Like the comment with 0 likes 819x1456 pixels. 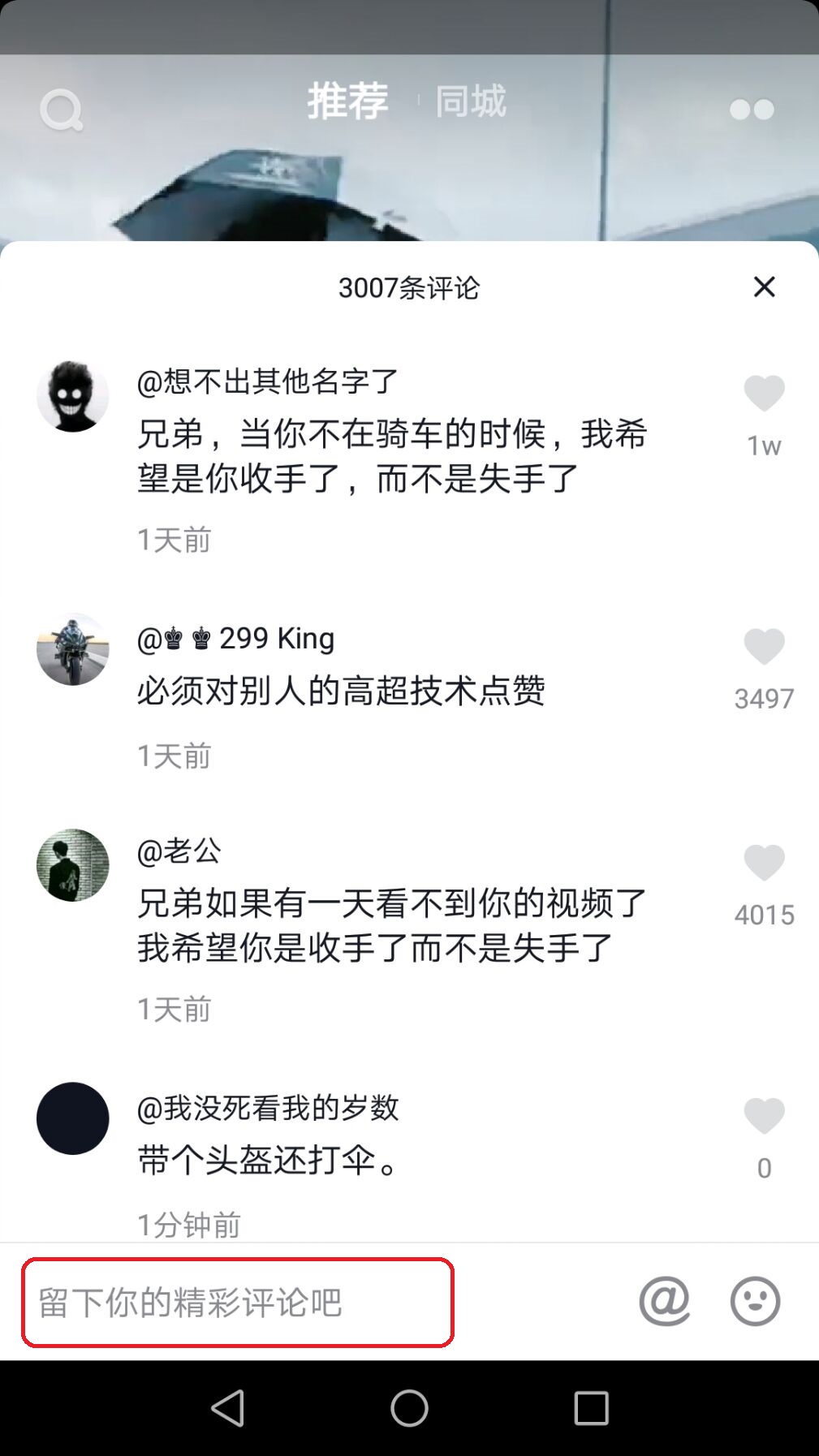pos(764,1116)
